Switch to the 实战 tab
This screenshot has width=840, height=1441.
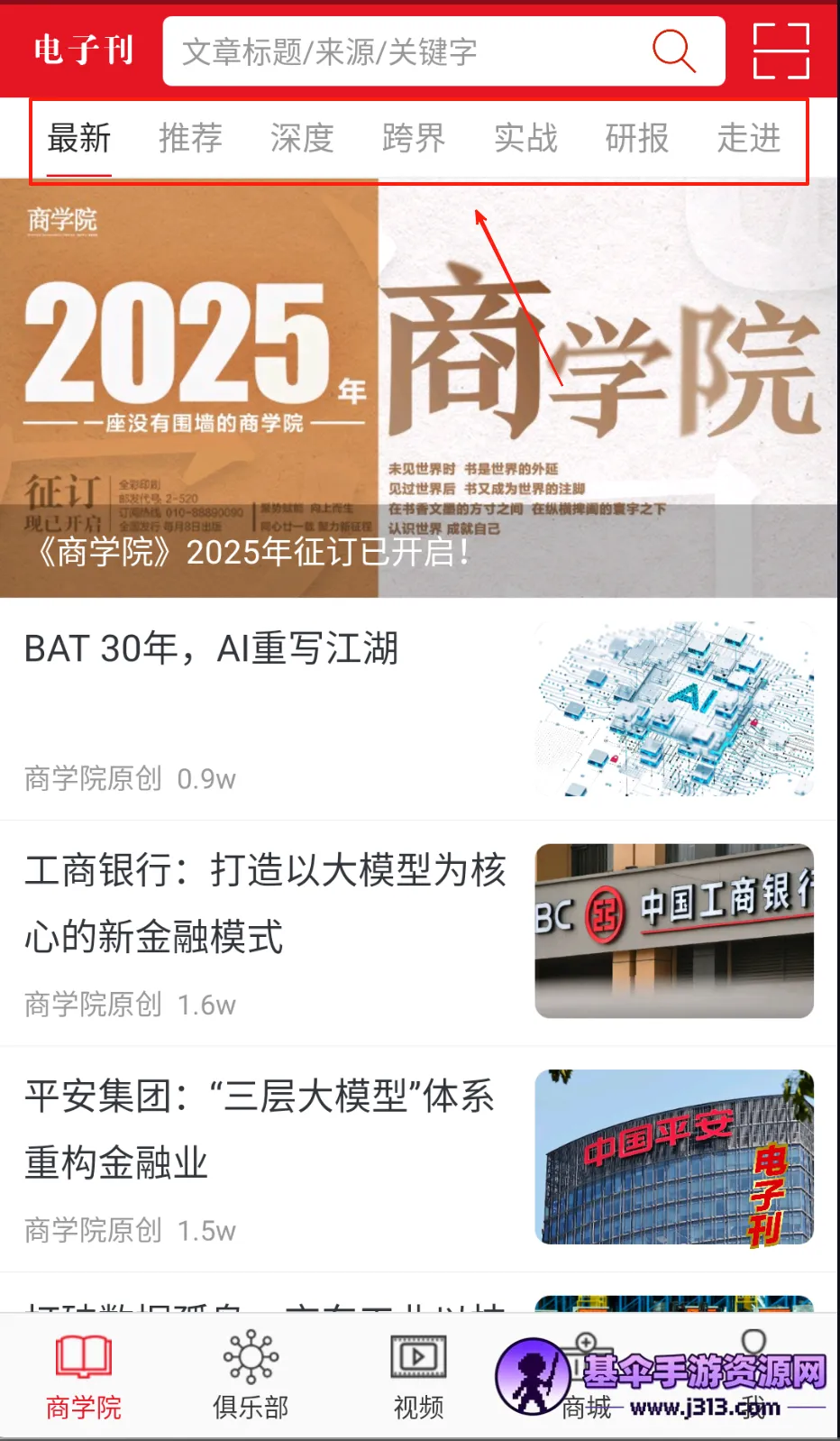(525, 139)
